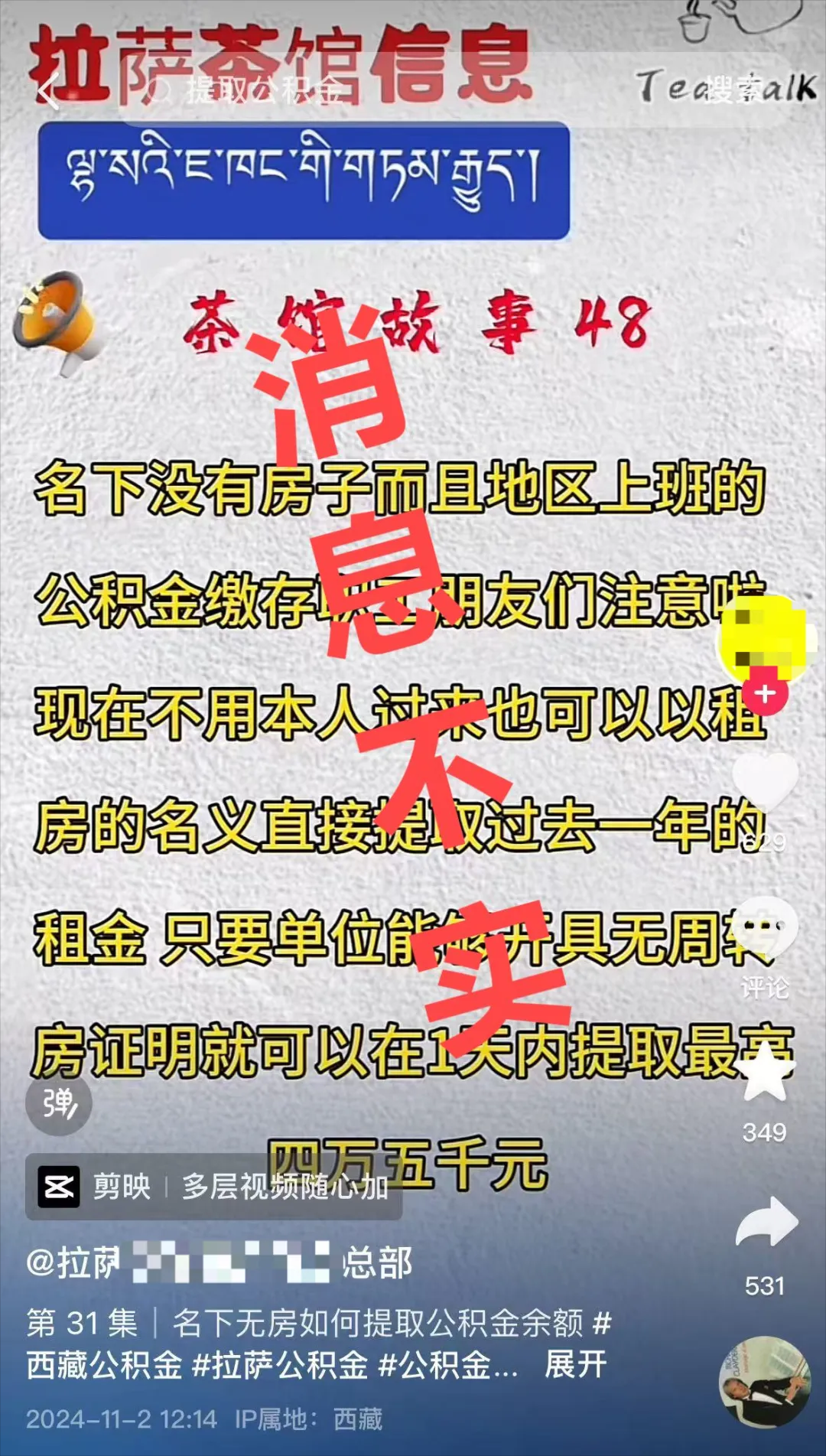The image size is (826, 1456).
Task: Go back using the top-left arrow
Action: click(x=48, y=92)
